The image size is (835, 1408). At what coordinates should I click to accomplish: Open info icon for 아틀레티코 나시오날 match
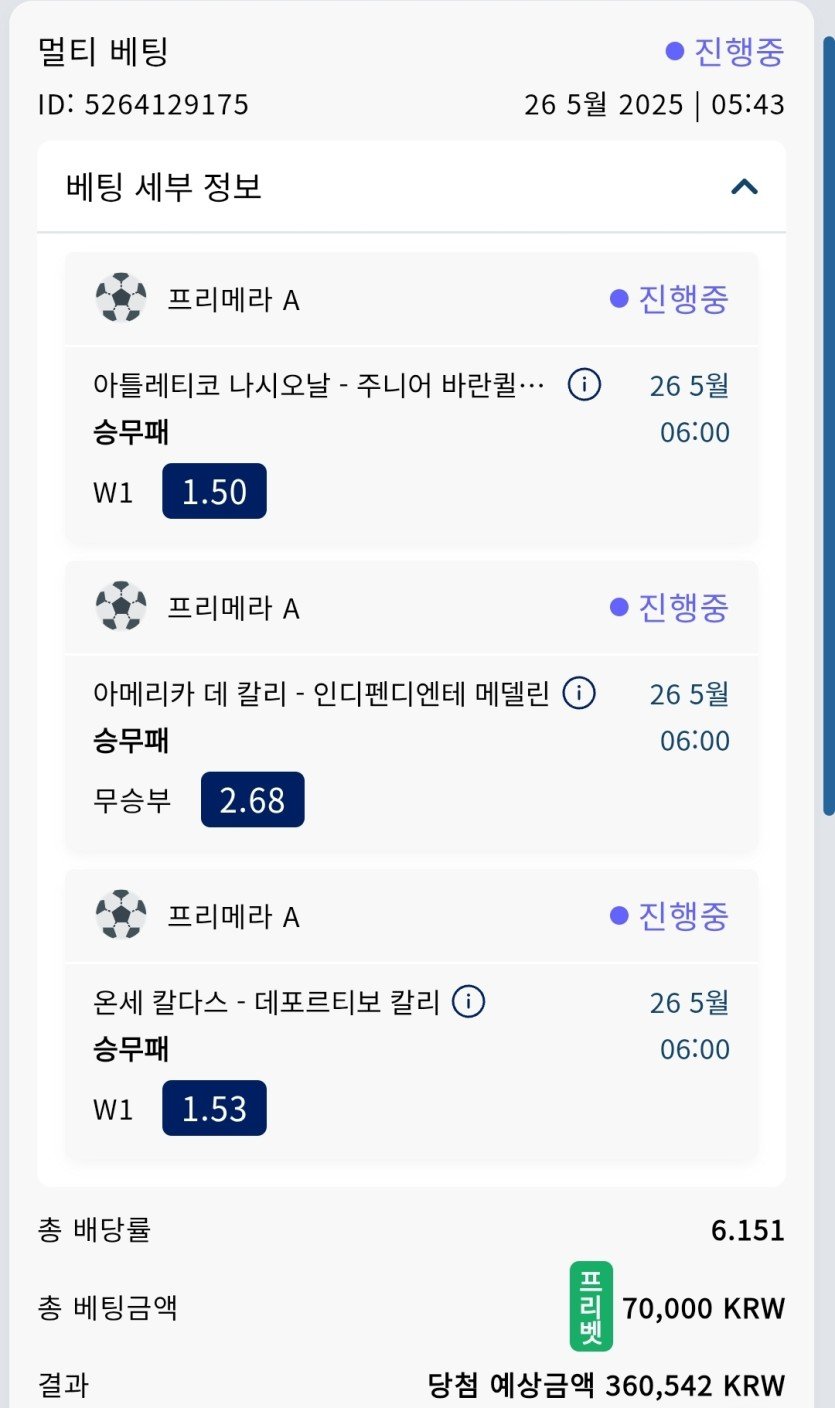coord(584,384)
